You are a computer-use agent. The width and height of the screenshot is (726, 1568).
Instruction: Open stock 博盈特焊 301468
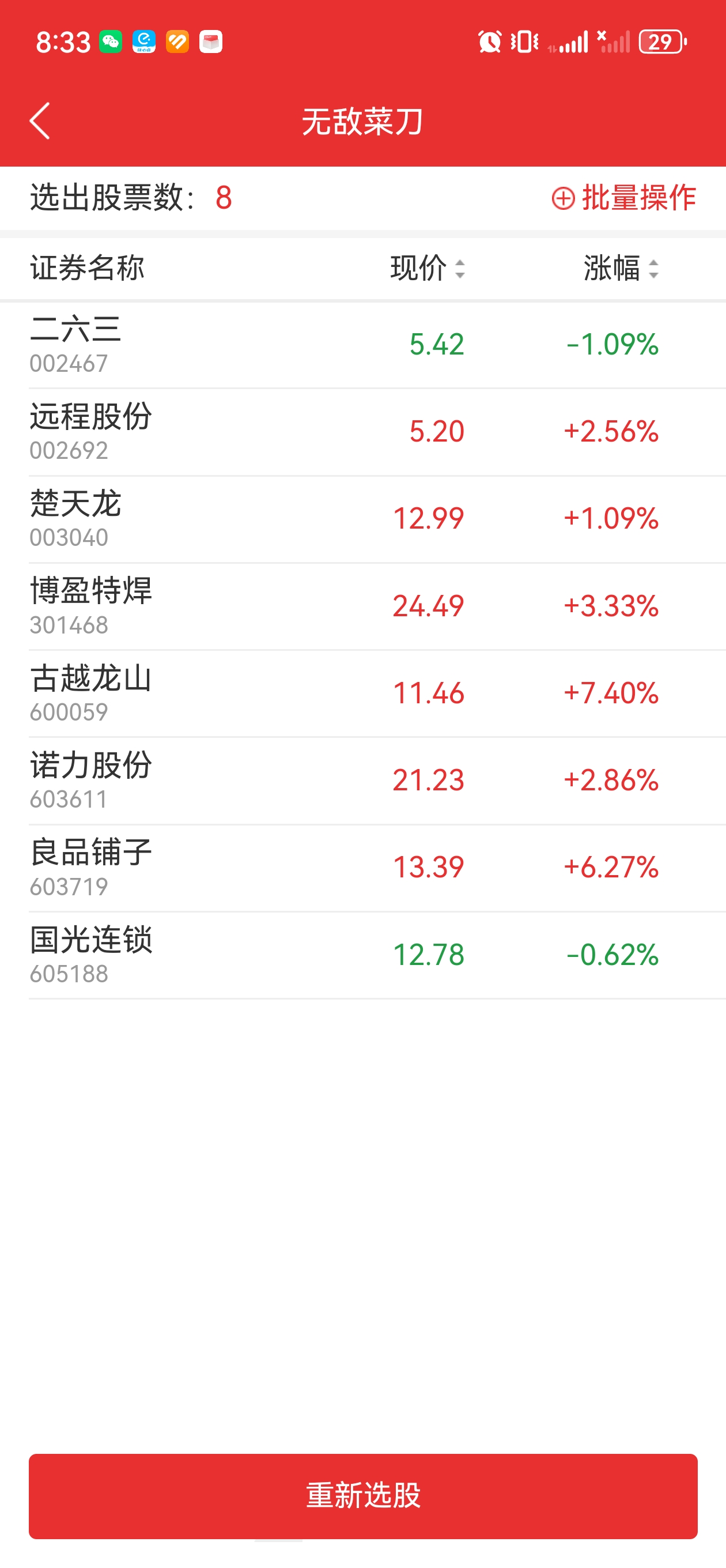click(x=362, y=606)
